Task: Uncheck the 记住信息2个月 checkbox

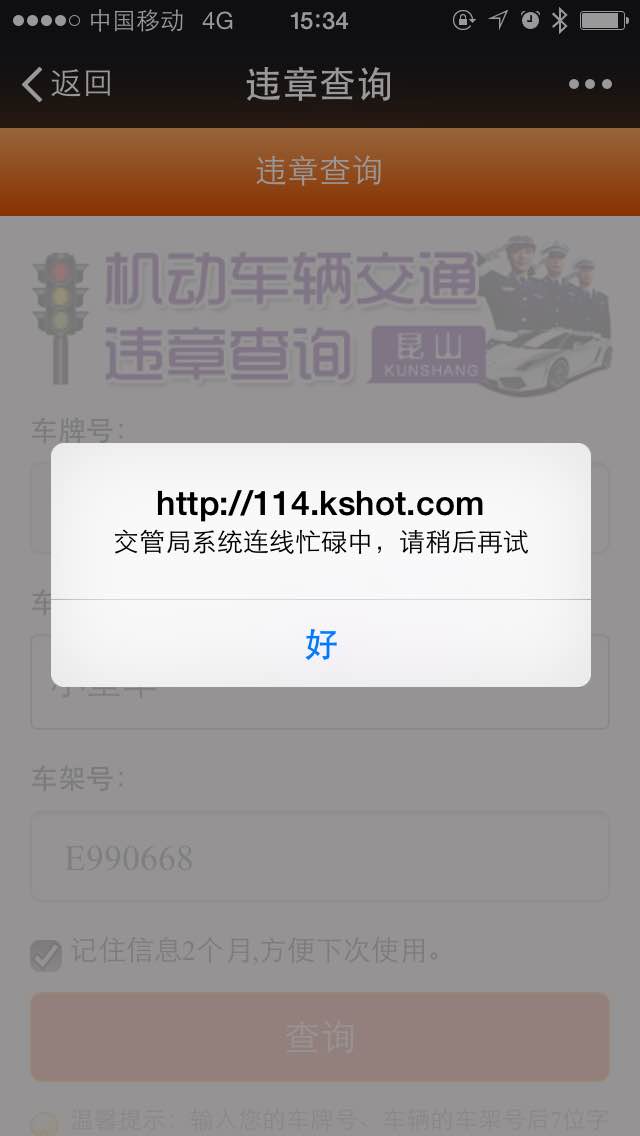Action: pyautogui.click(x=46, y=955)
